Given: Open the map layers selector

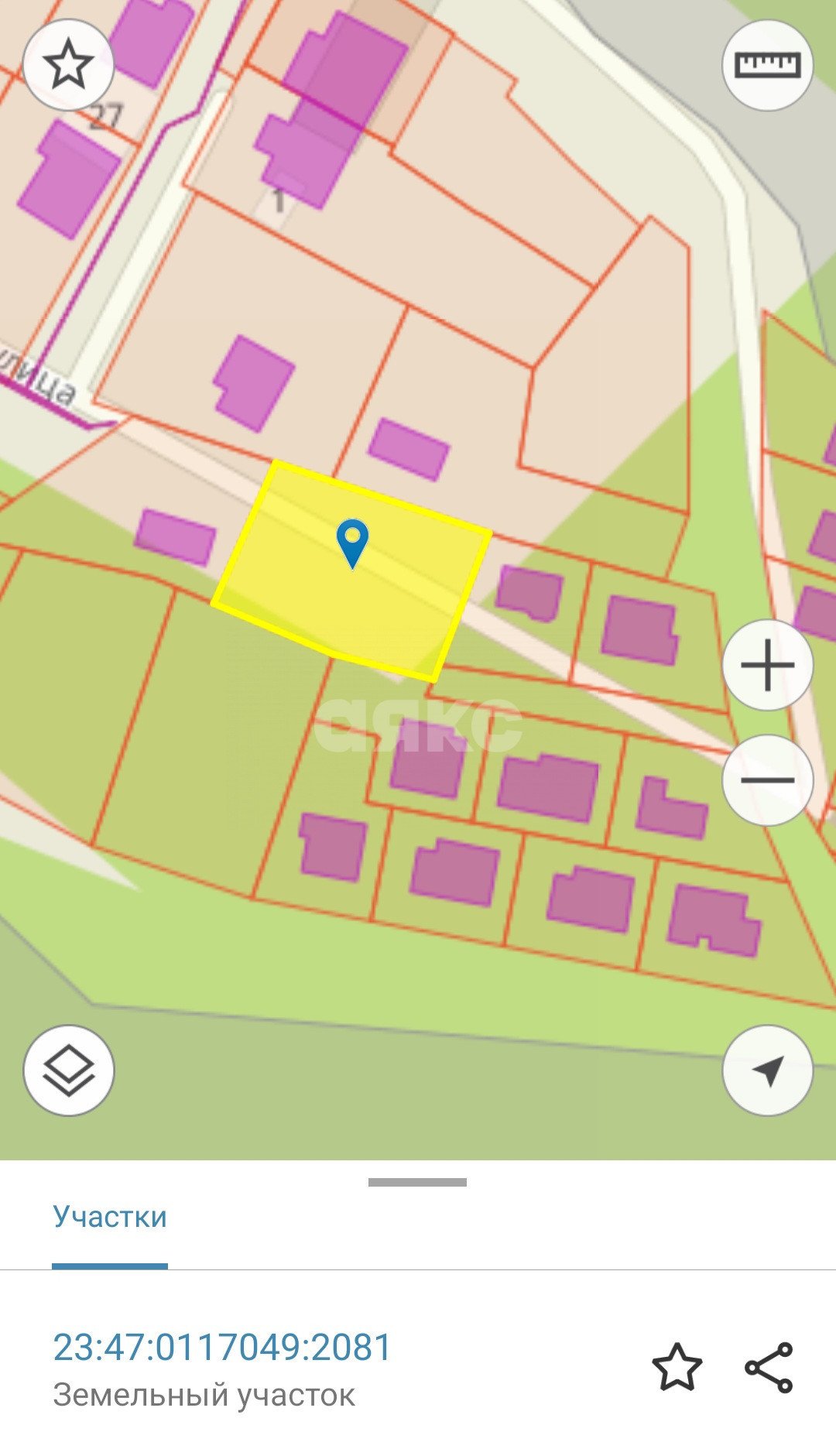Looking at the screenshot, I should 68,1071.
